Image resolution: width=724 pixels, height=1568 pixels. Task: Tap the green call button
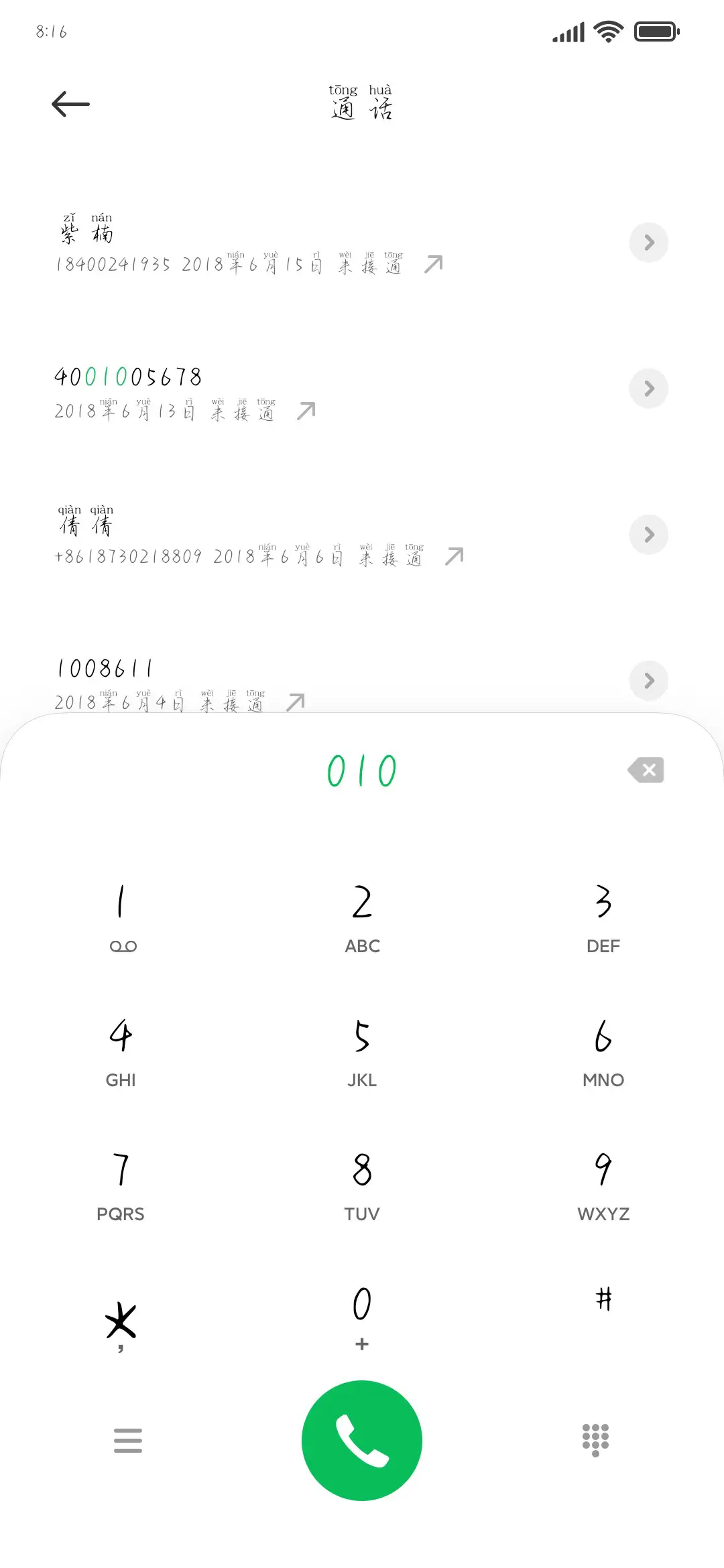(x=361, y=1441)
